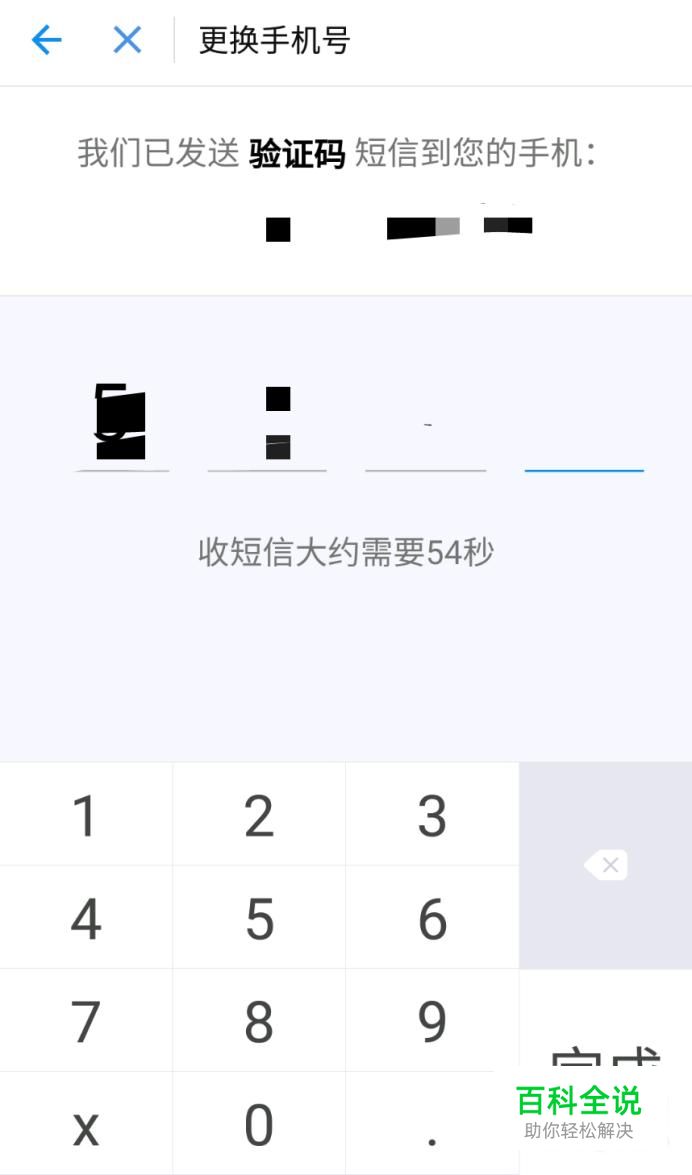The image size is (692, 1175).
Task: Enter digit 2 on the keypad
Action: coord(259,815)
